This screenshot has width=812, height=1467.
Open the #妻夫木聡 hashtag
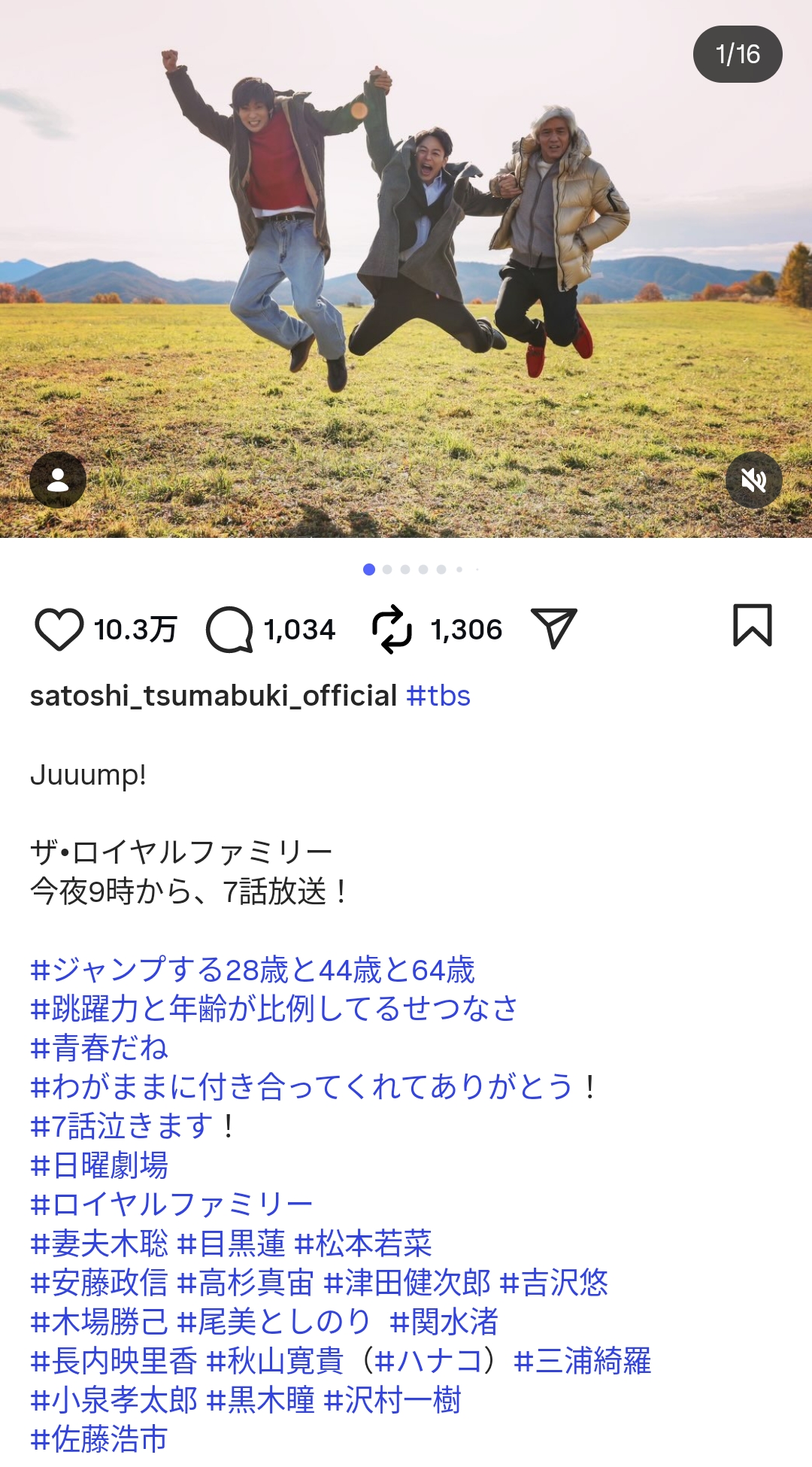click(99, 1243)
